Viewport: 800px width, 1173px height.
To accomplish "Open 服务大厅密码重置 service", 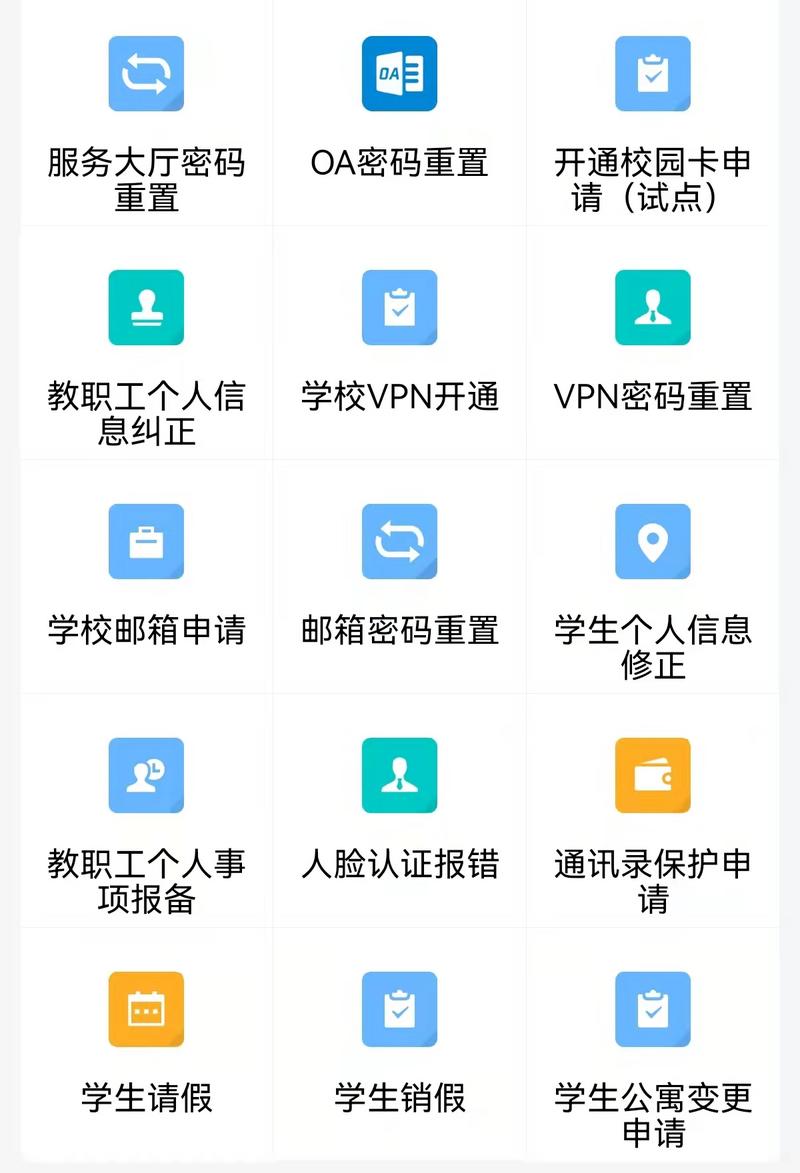I will tap(146, 74).
